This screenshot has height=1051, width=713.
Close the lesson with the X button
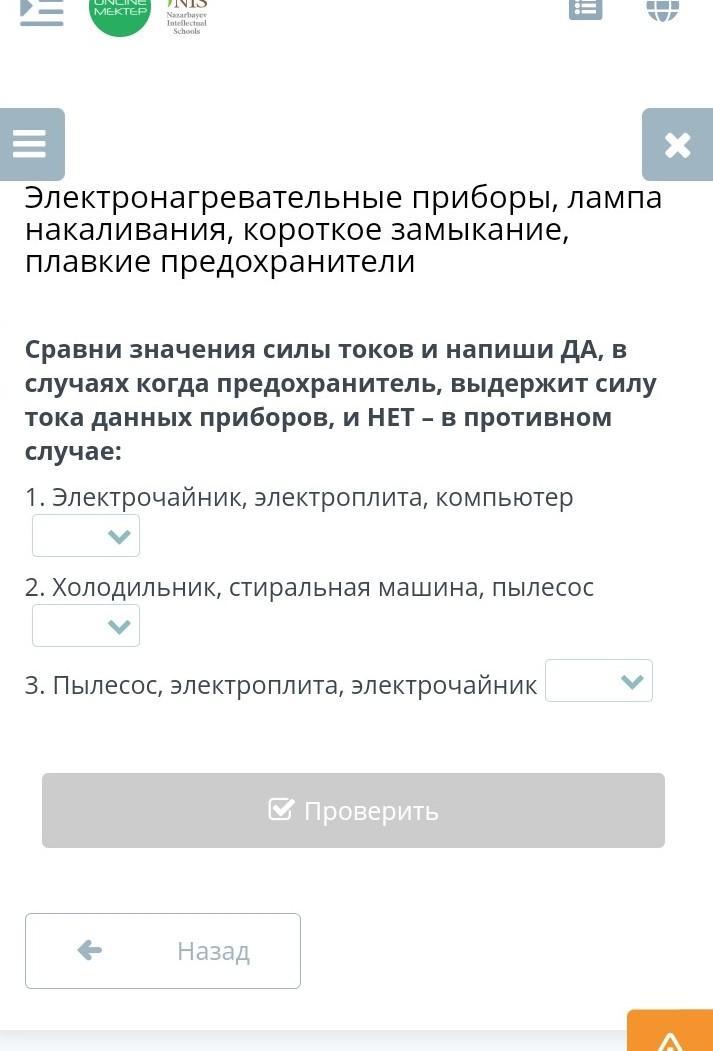(x=677, y=144)
